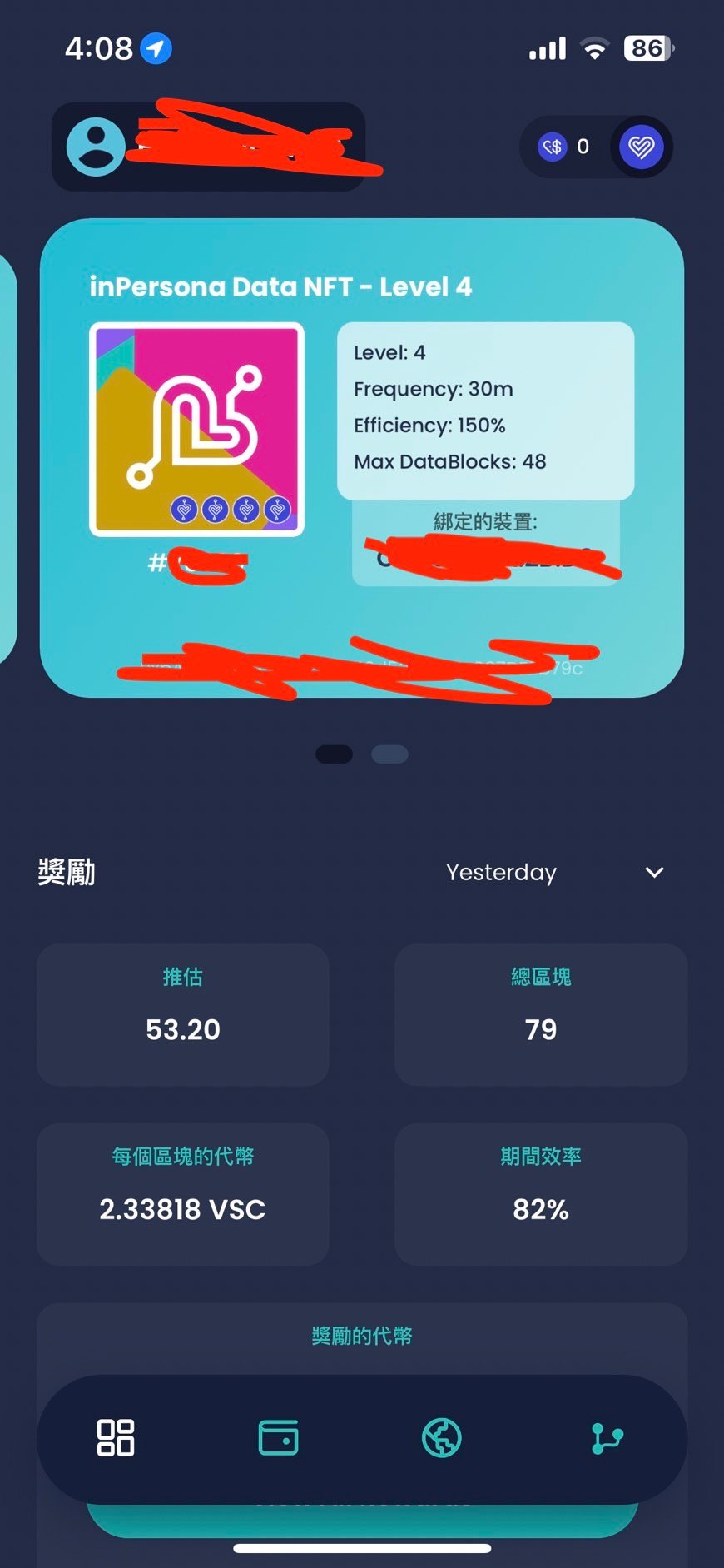Switch to the globe tab
The height and width of the screenshot is (1568, 724).
(442, 1438)
